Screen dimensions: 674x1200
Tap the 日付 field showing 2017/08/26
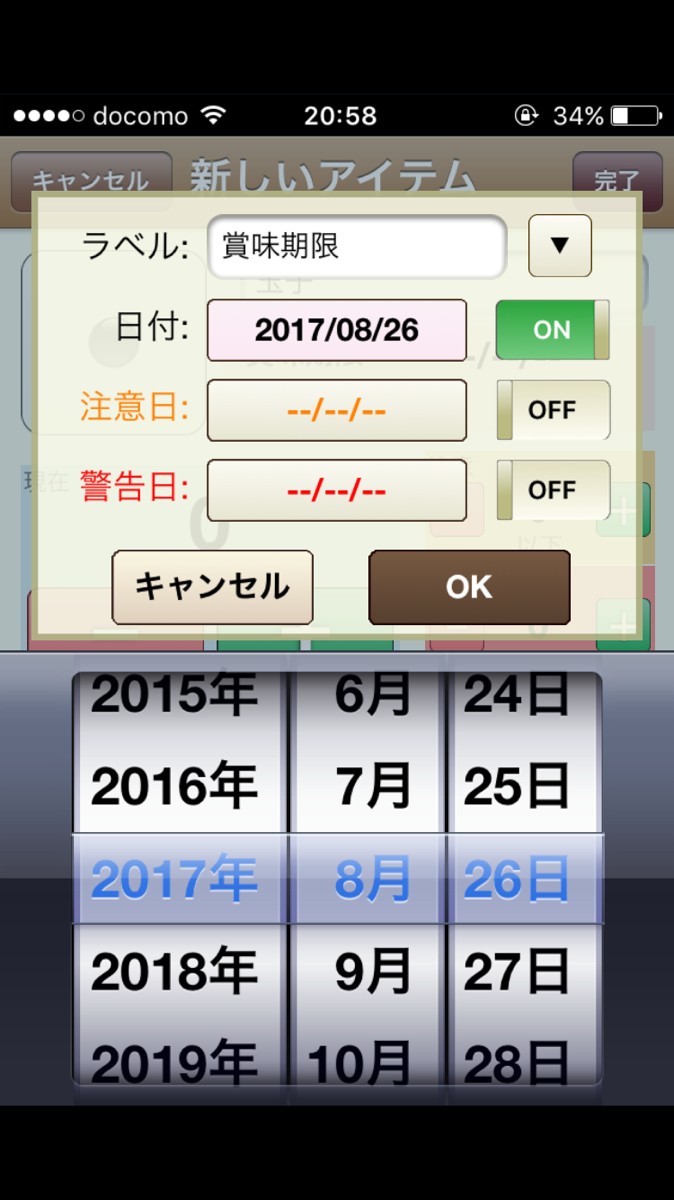pos(336,330)
